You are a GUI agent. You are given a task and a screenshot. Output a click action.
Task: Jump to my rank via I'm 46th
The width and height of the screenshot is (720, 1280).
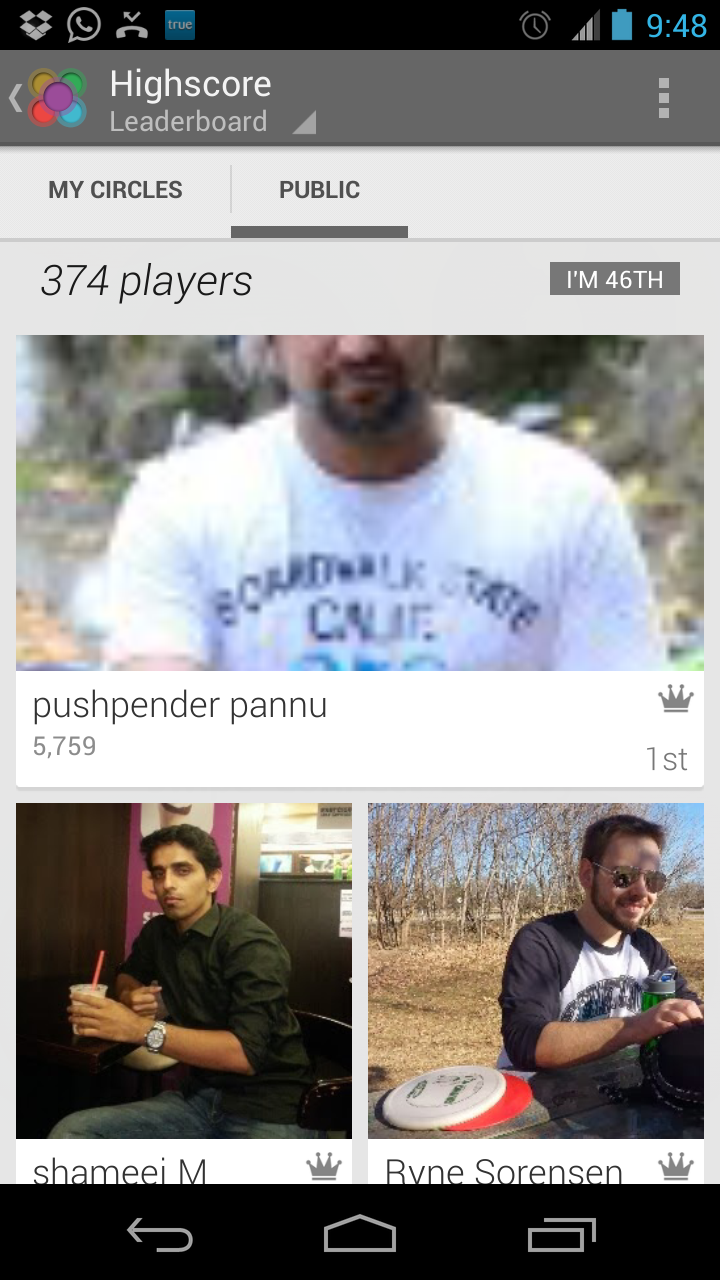click(614, 280)
